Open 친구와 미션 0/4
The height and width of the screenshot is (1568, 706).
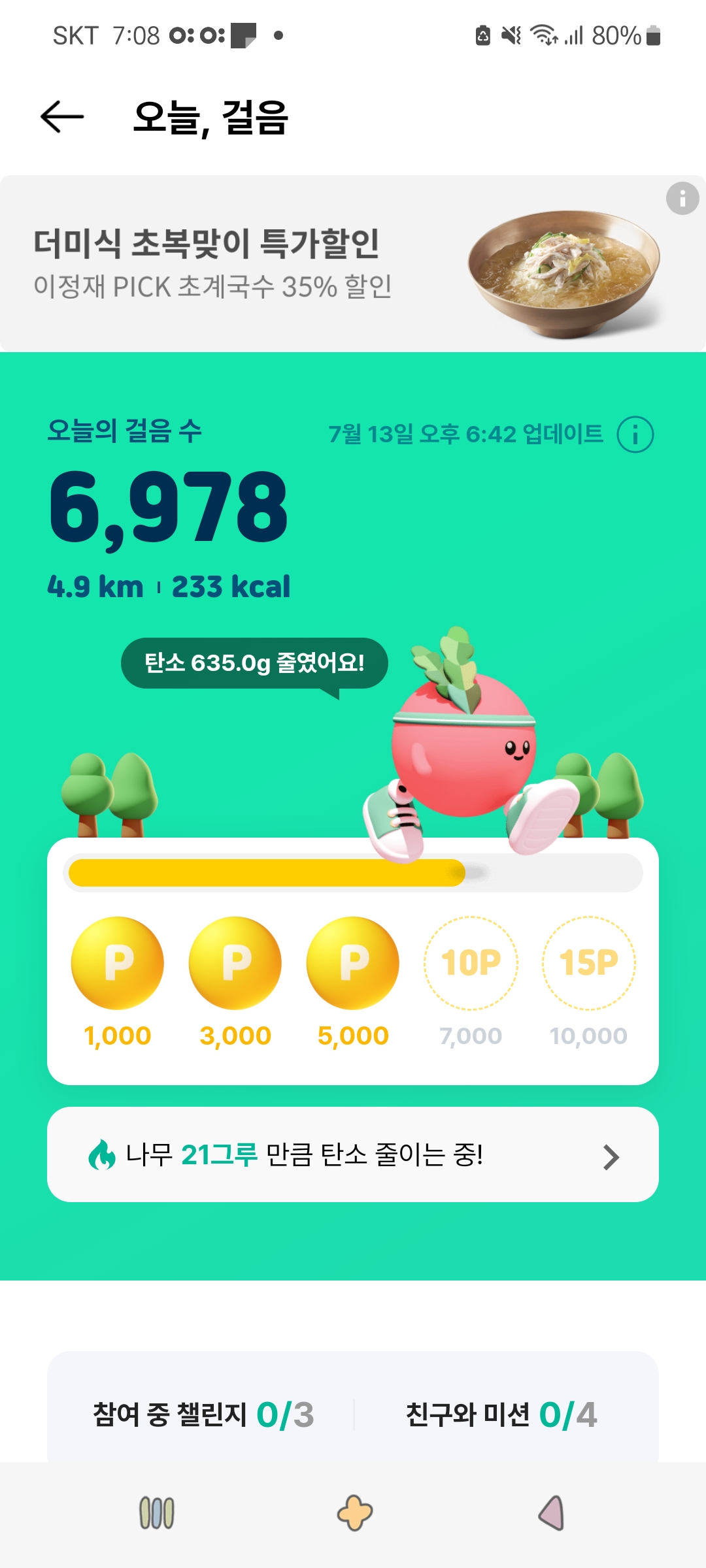coord(501,1414)
